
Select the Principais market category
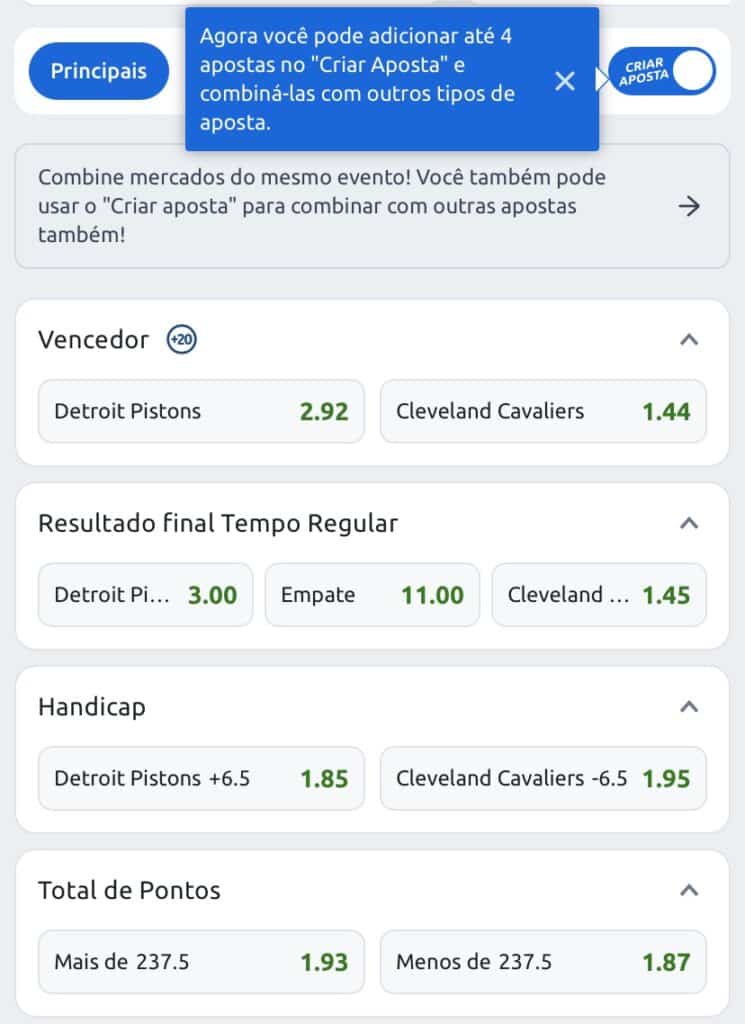[x=98, y=71]
